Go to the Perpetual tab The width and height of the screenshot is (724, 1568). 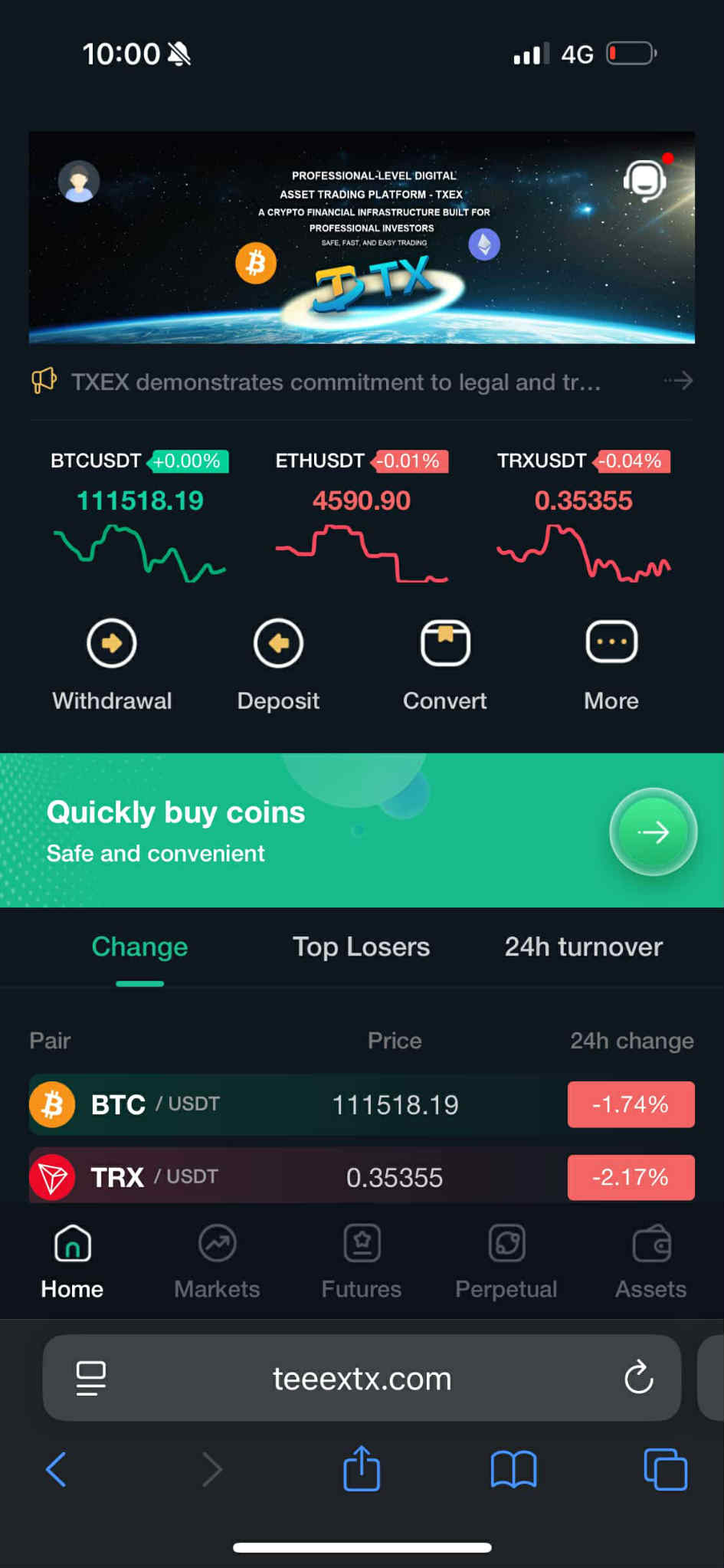(506, 1261)
